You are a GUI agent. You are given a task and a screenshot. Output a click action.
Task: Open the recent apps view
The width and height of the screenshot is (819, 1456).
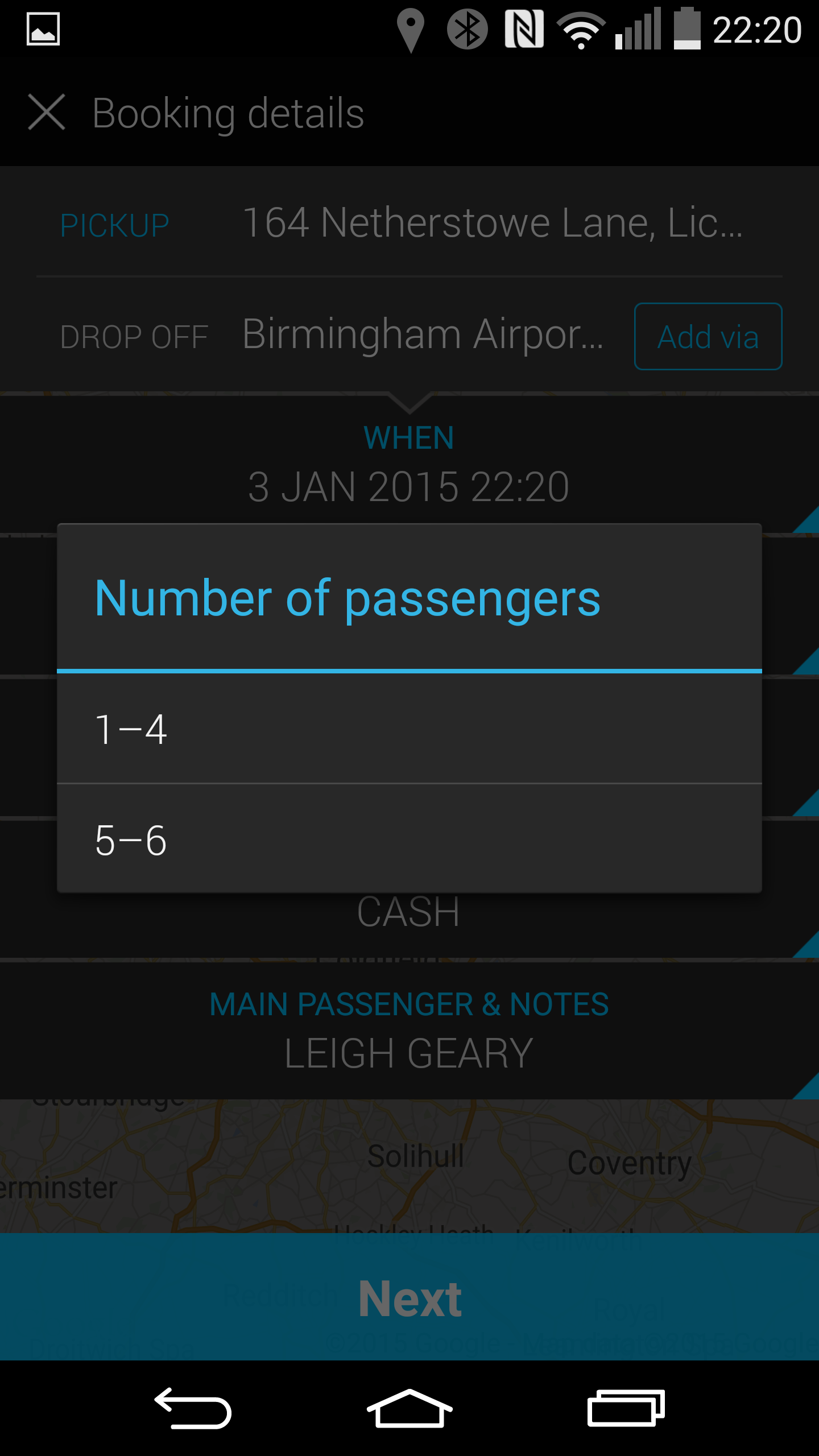626,1408
